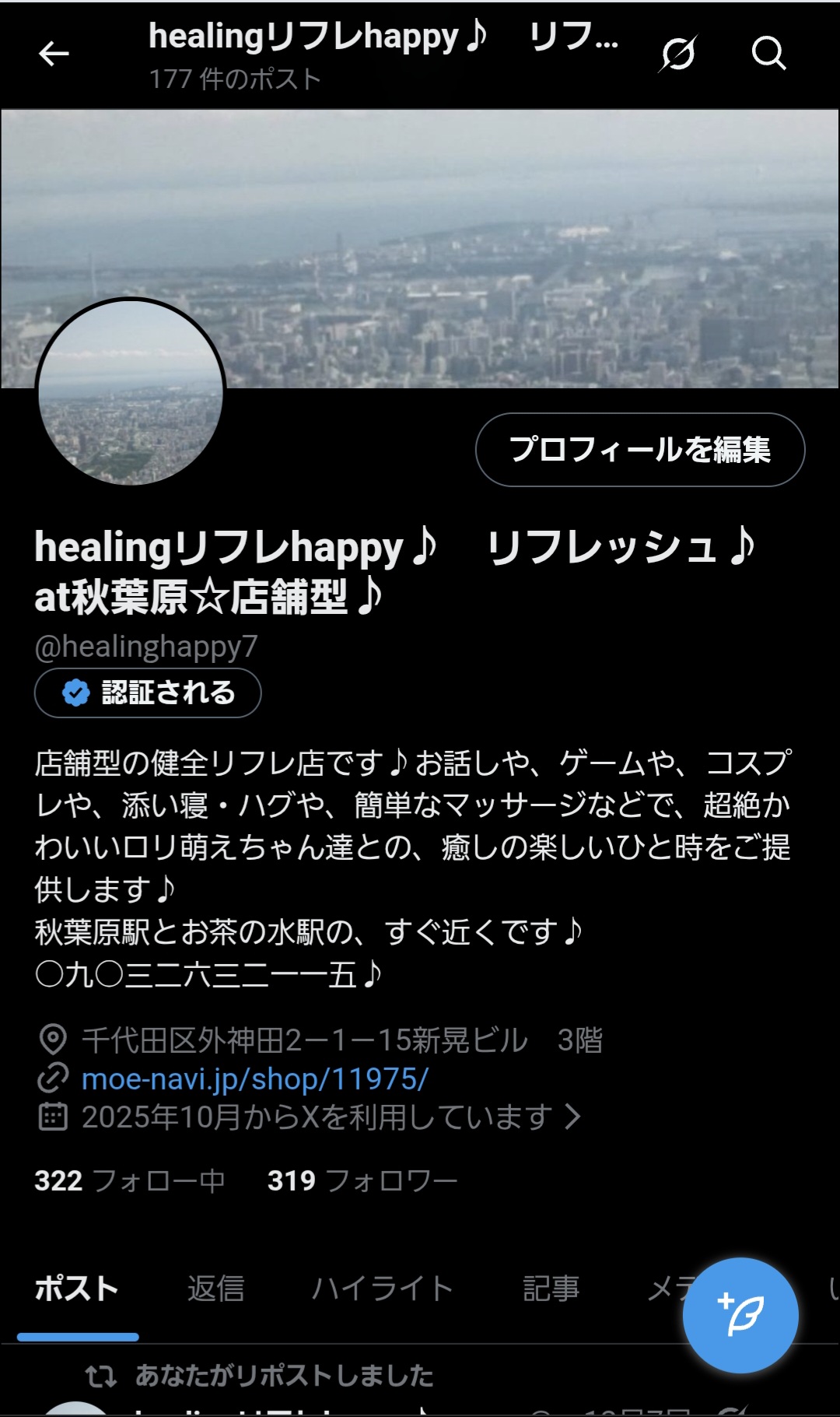This screenshot has width=840, height=1417.
Task: Switch to the ハイライト tab
Action: tap(382, 1289)
